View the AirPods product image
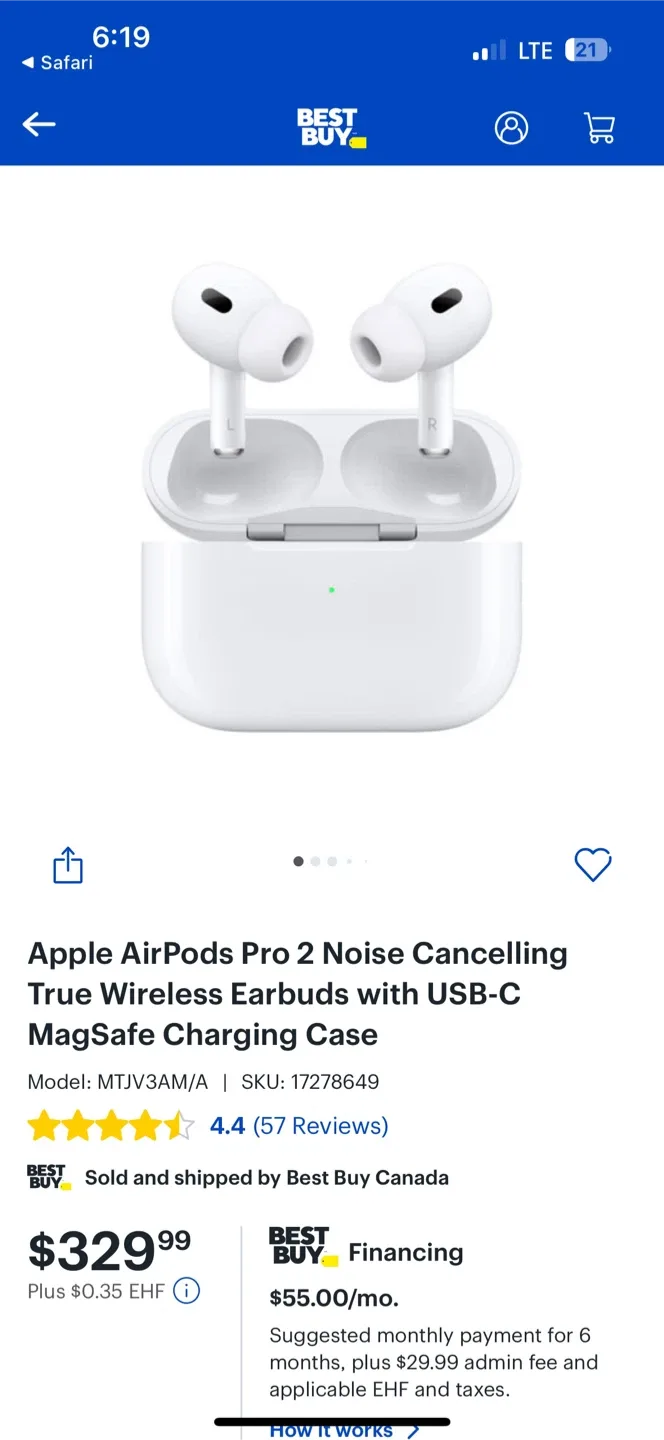664x1440 pixels. click(x=332, y=495)
